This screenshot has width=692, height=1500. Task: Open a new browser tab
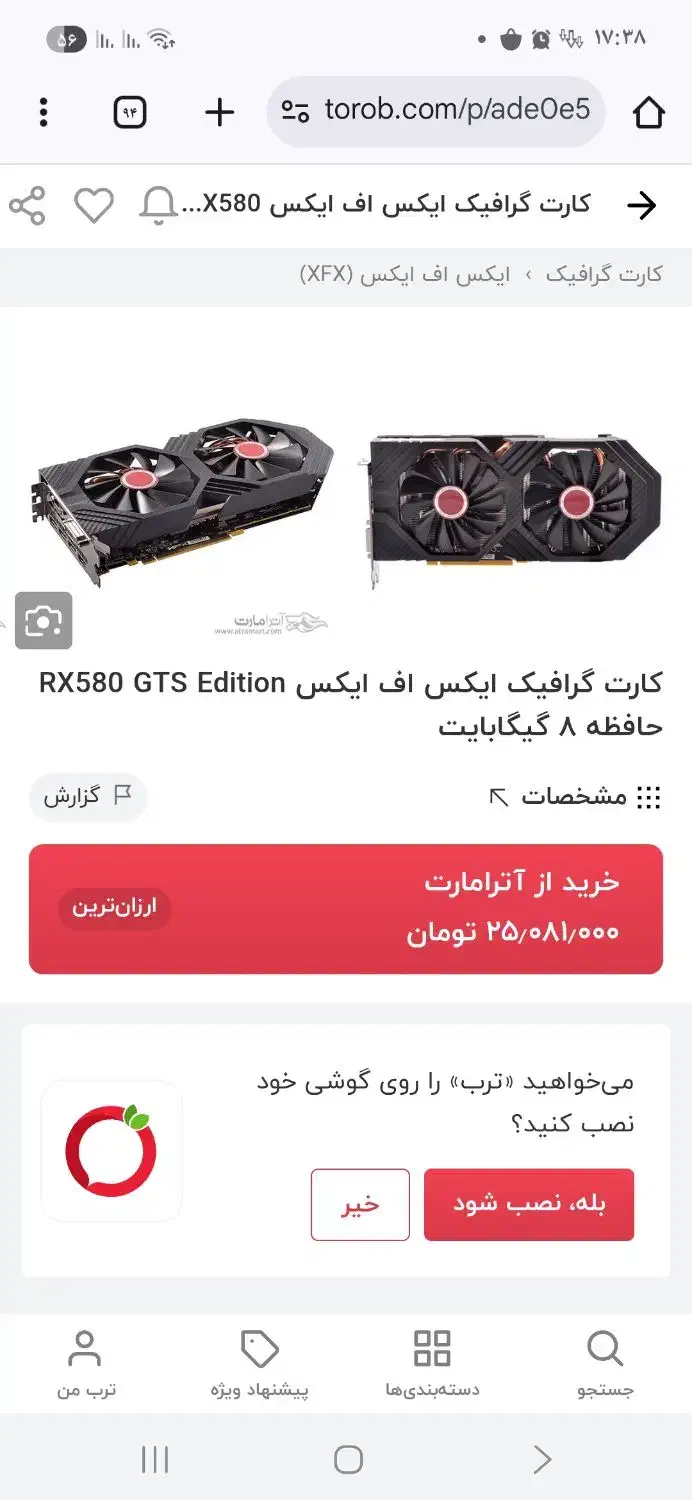(219, 112)
